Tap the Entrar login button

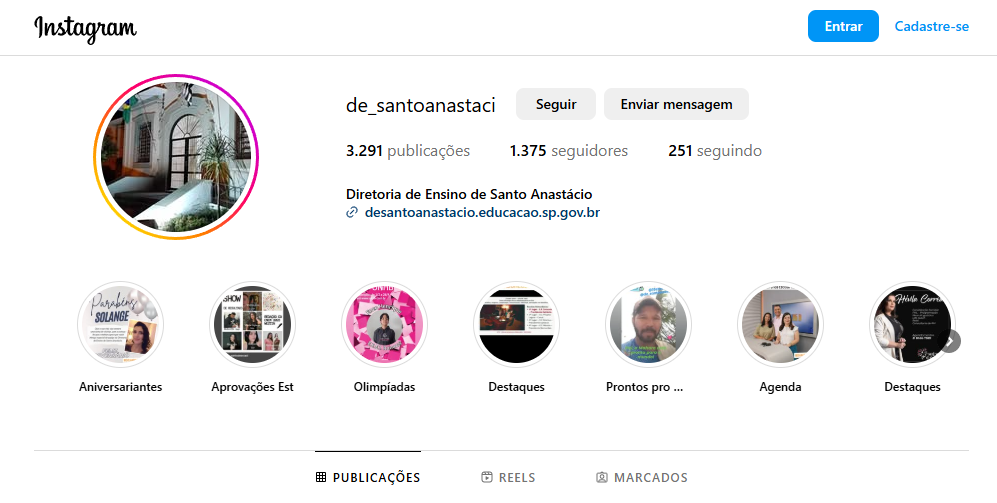tap(842, 26)
